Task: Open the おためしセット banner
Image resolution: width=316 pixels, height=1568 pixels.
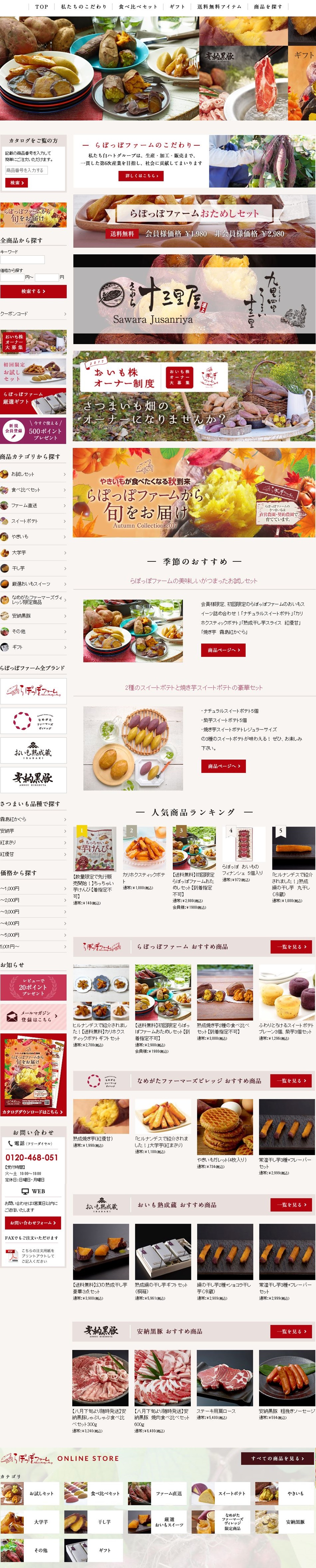Action: pyautogui.click(x=194, y=222)
